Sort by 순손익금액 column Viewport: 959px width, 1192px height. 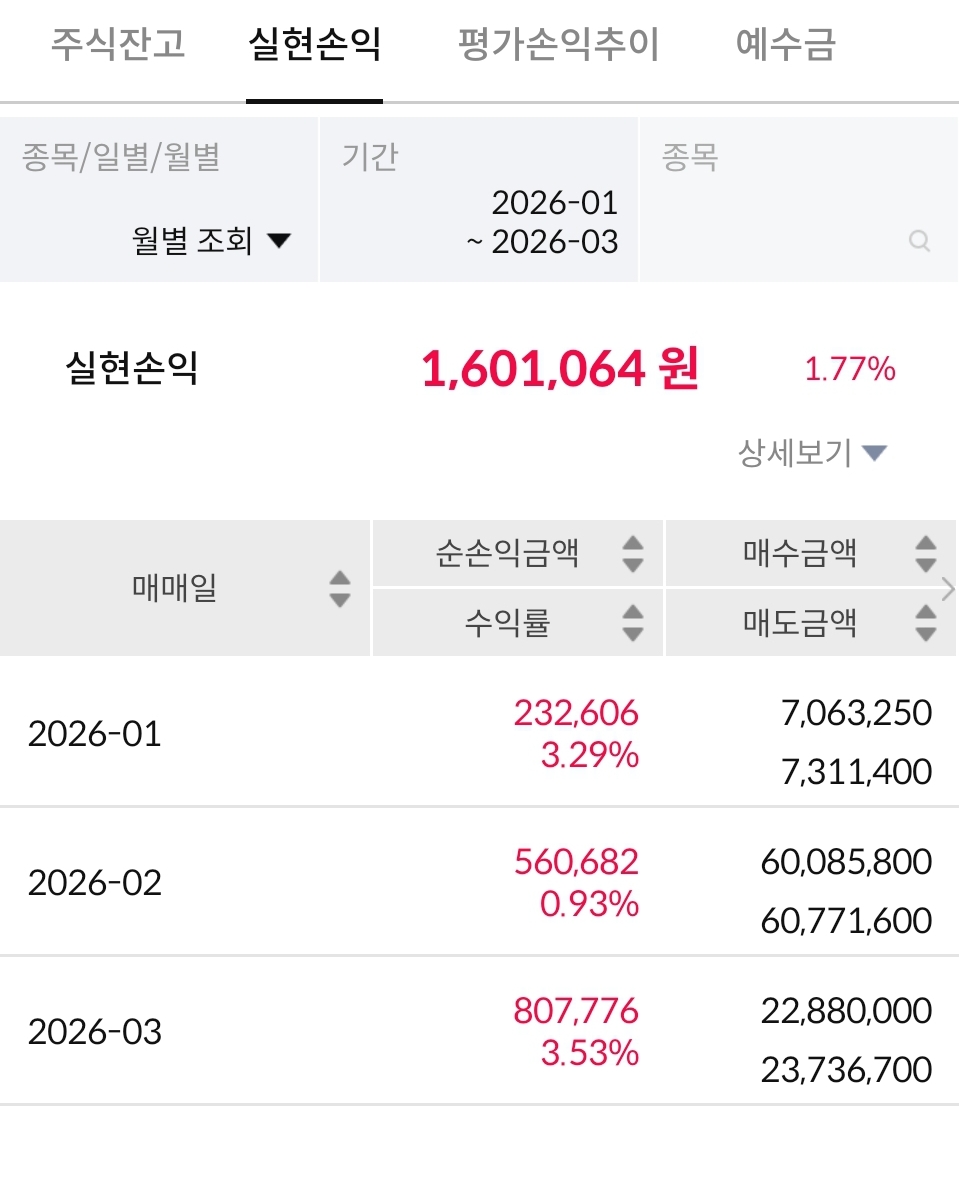[x=632, y=553]
